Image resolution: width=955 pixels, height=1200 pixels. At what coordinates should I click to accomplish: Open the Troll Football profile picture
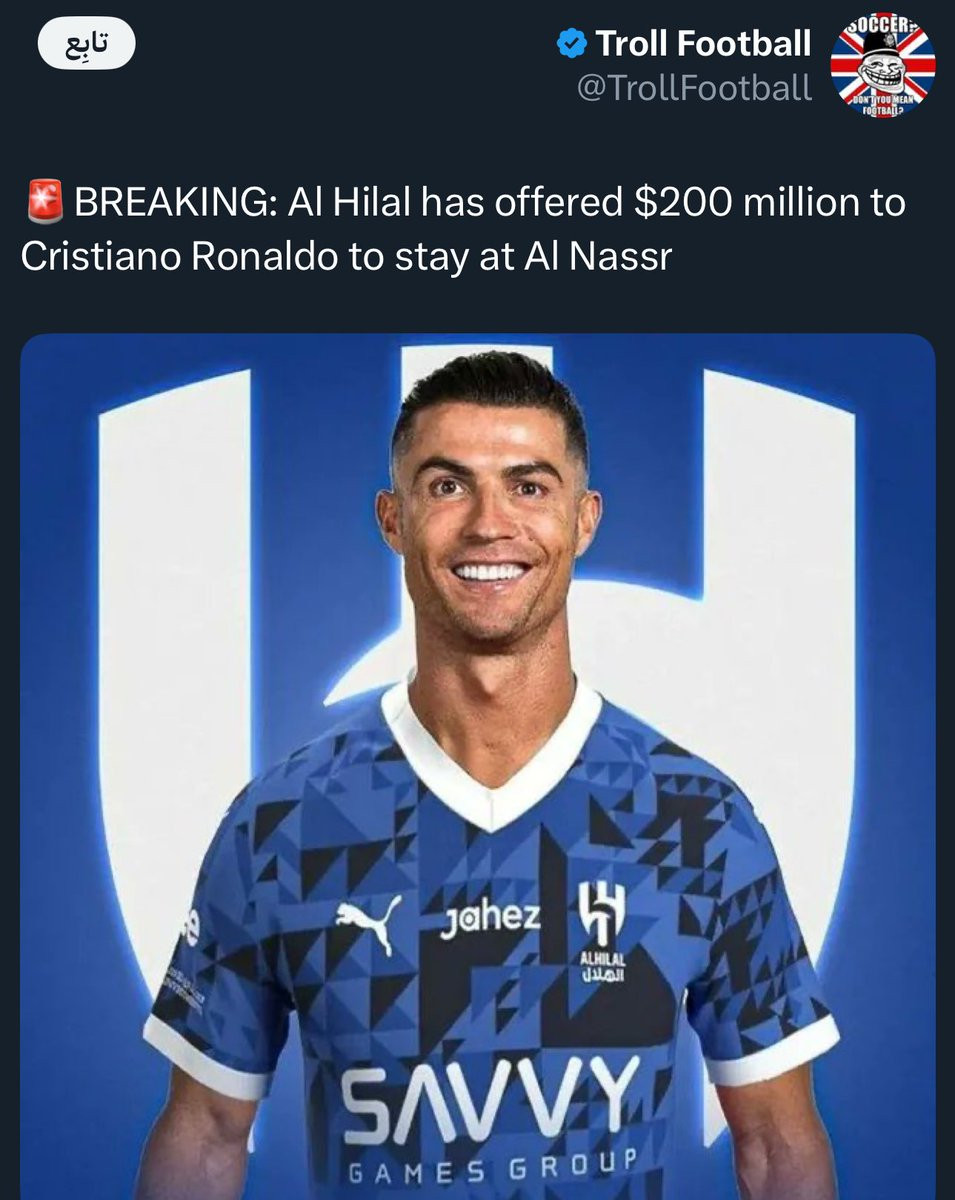tap(883, 66)
